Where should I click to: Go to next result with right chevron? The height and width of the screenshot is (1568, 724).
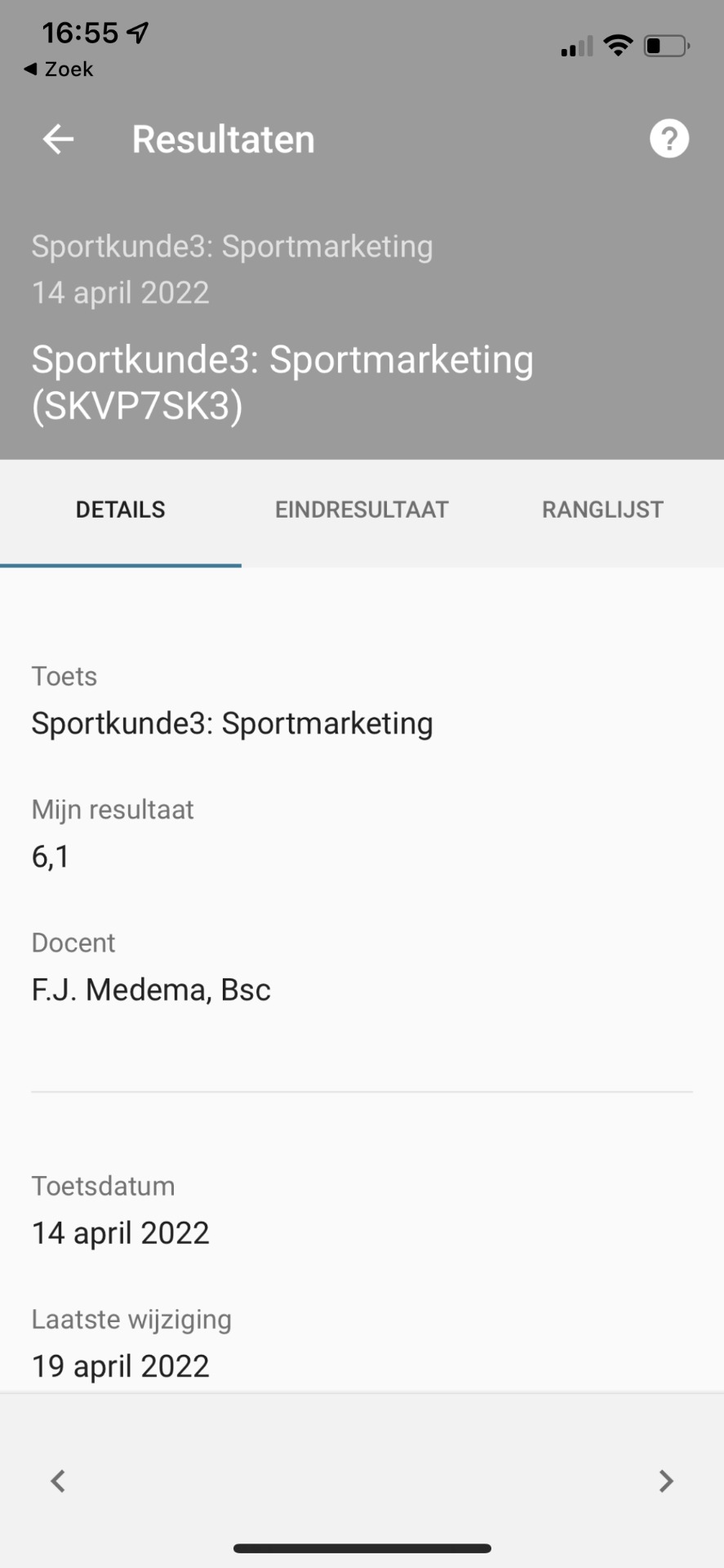666,1481
